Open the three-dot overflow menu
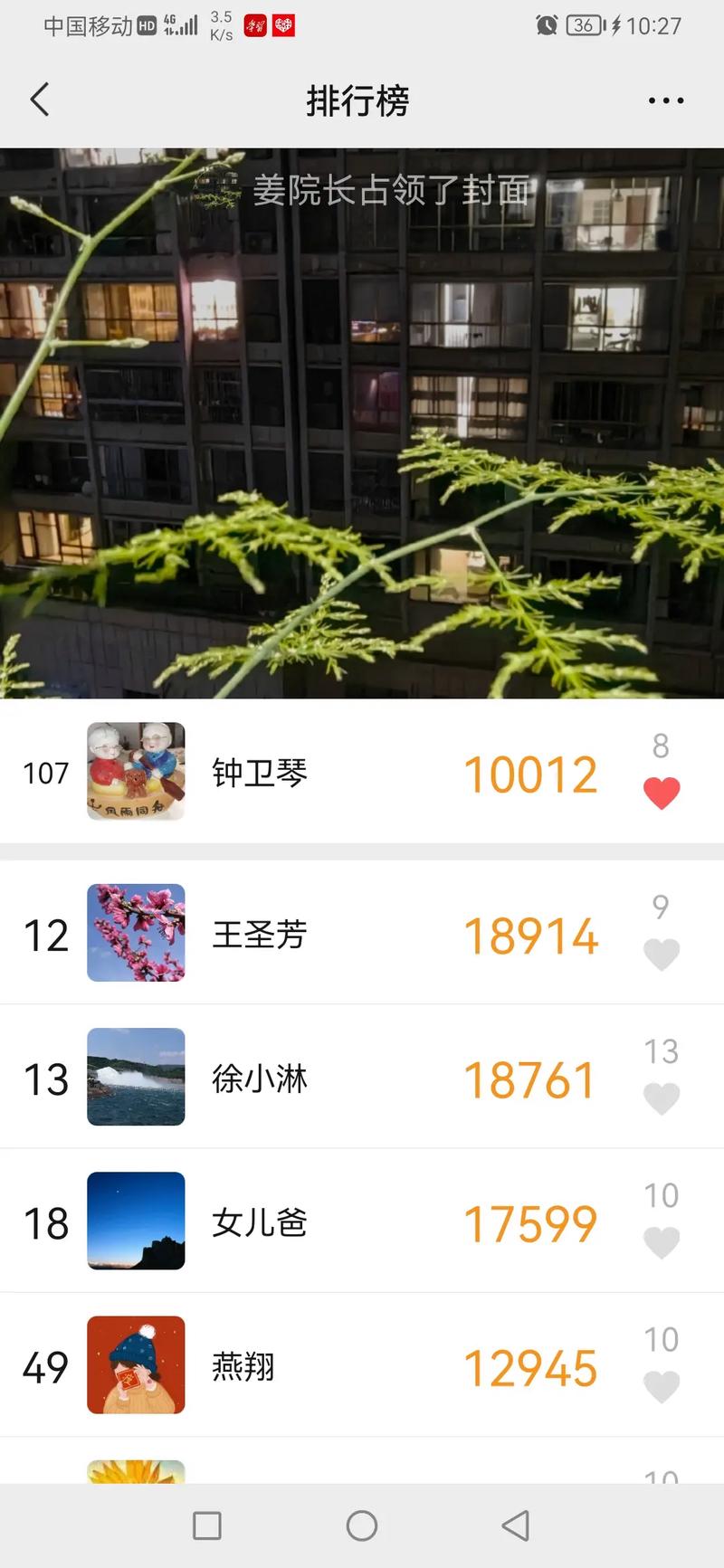This screenshot has height=1568, width=724. 664,100
